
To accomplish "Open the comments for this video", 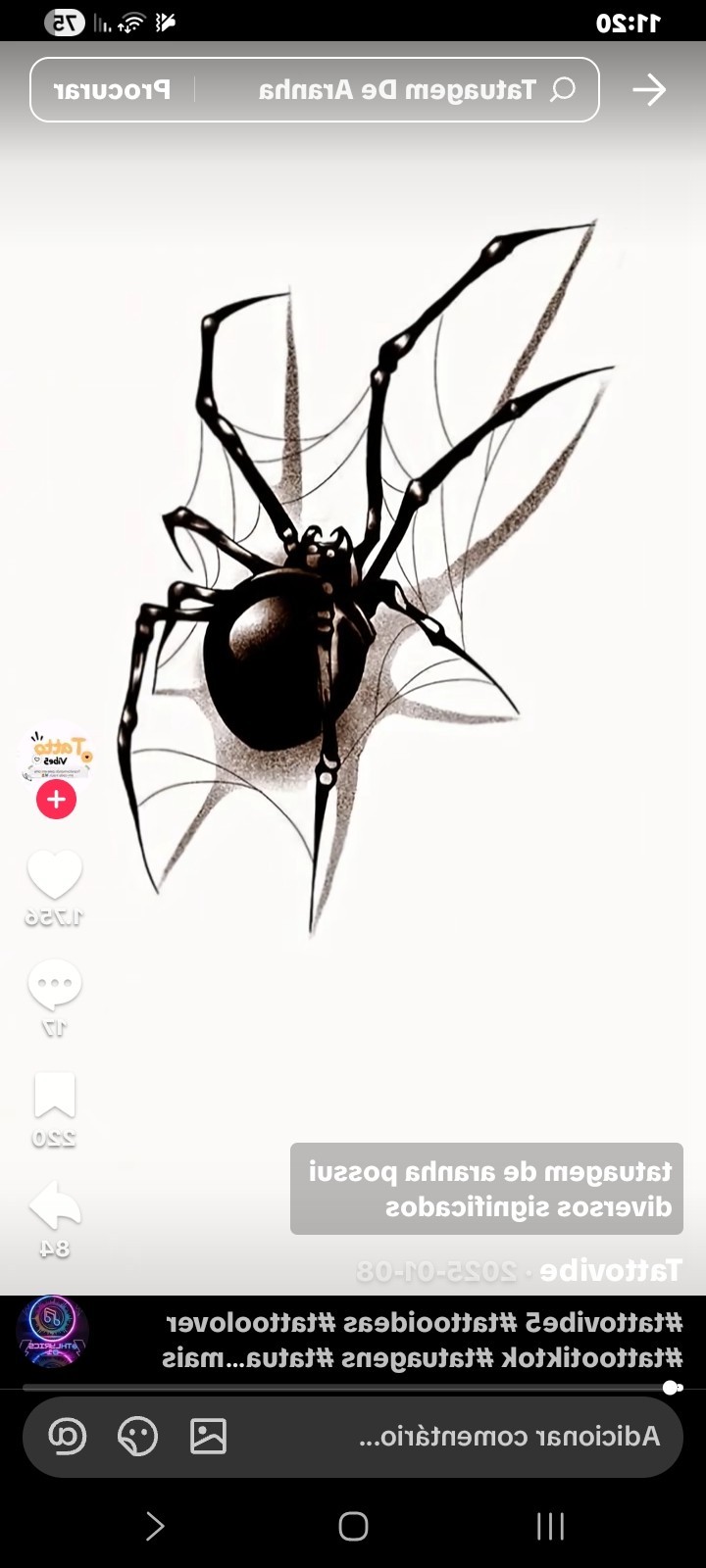I will tap(55, 986).
